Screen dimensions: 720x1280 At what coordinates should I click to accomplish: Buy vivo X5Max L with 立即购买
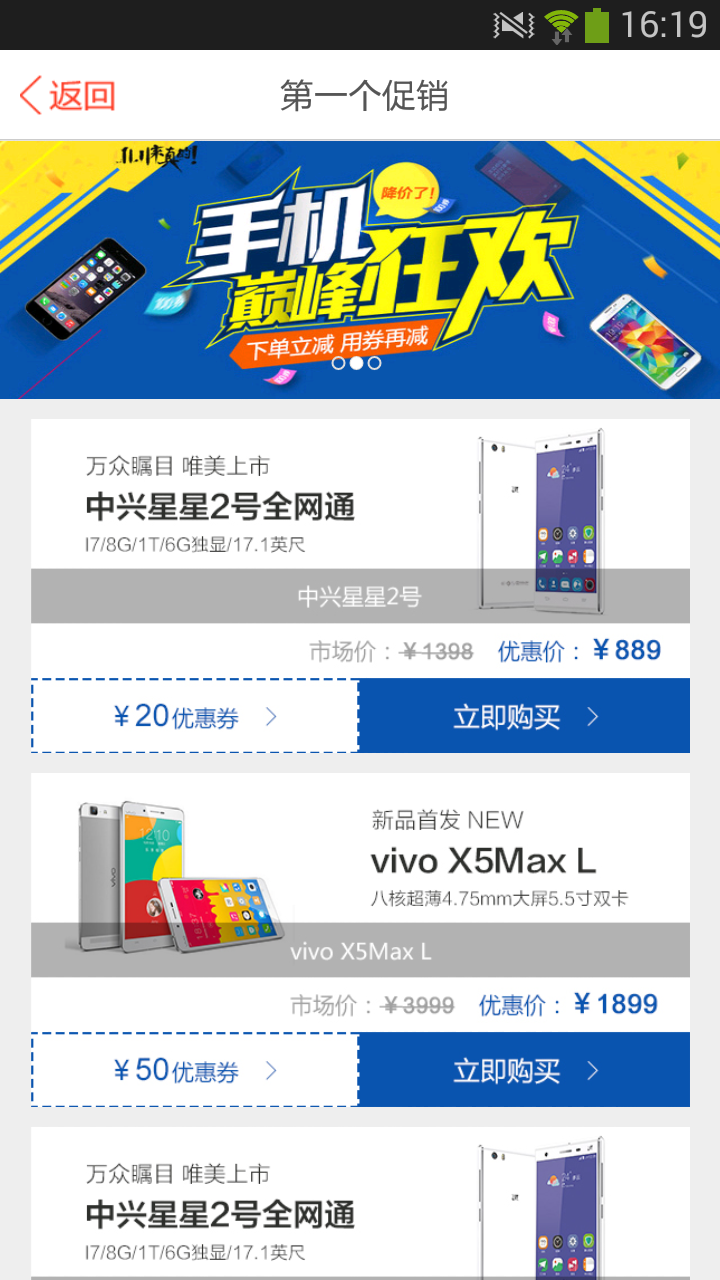click(x=524, y=1070)
